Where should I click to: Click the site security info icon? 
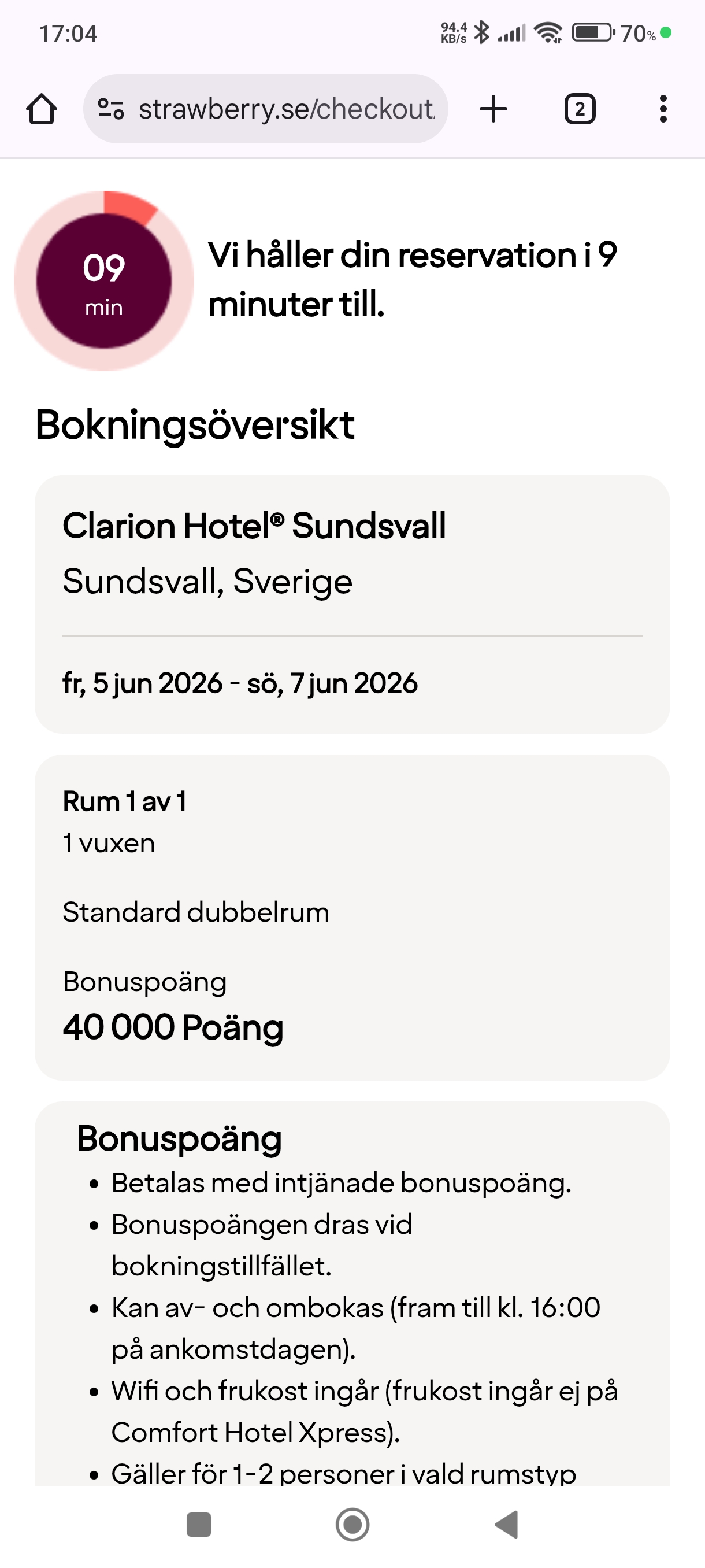pyautogui.click(x=109, y=108)
